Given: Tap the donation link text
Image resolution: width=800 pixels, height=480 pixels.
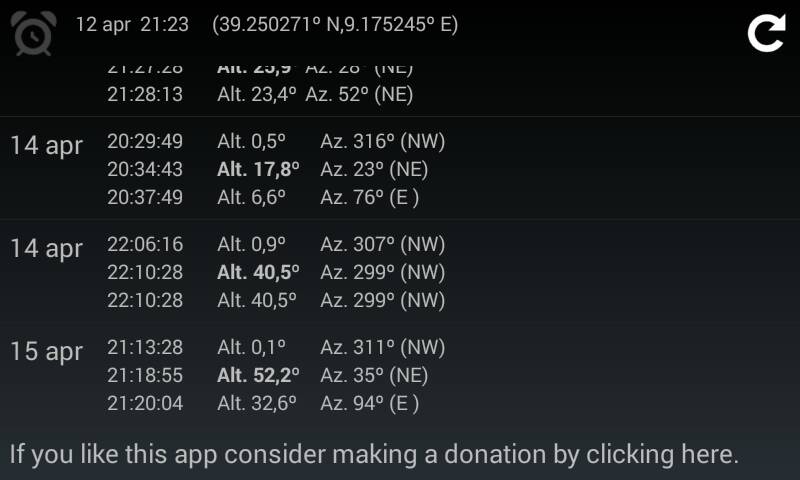Looking at the screenshot, I should (x=374, y=454).
